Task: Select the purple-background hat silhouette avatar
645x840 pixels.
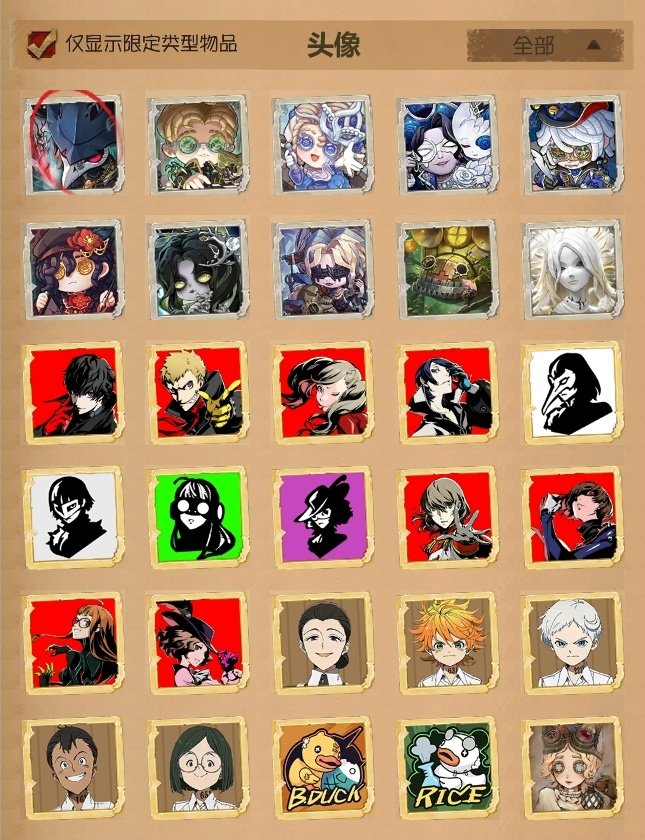Action: [x=322, y=515]
